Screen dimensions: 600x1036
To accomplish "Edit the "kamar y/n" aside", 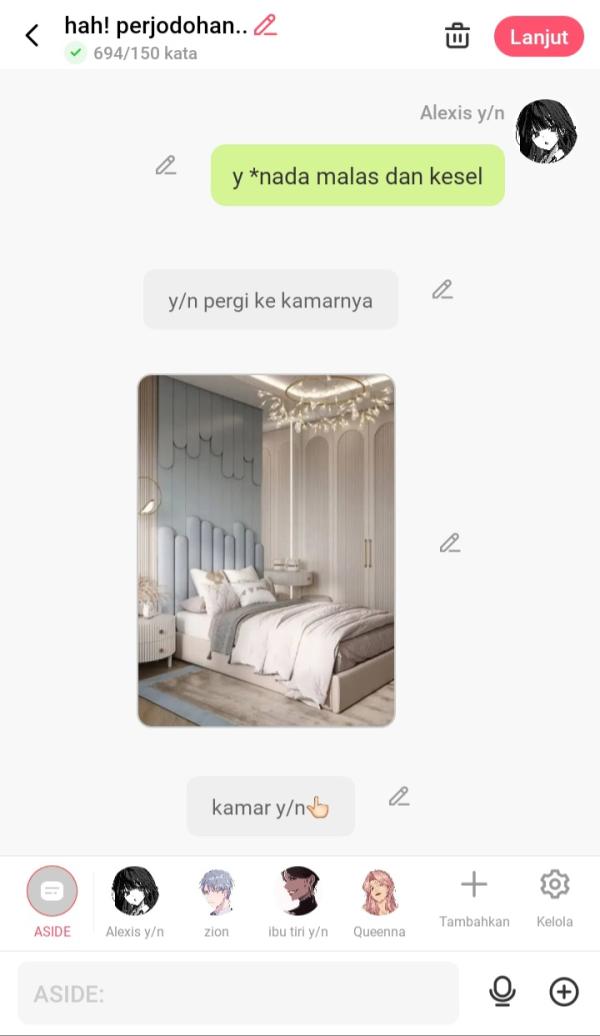I will point(399,797).
